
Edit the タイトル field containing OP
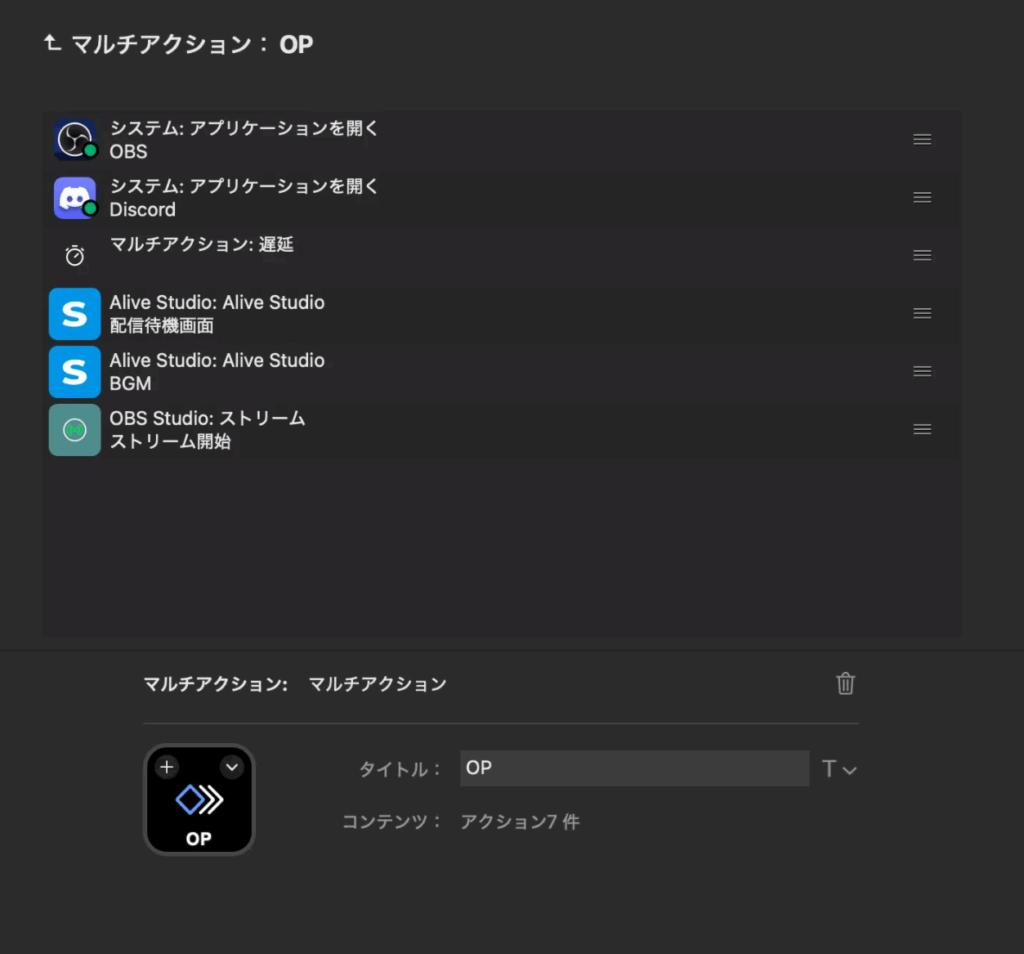click(634, 768)
